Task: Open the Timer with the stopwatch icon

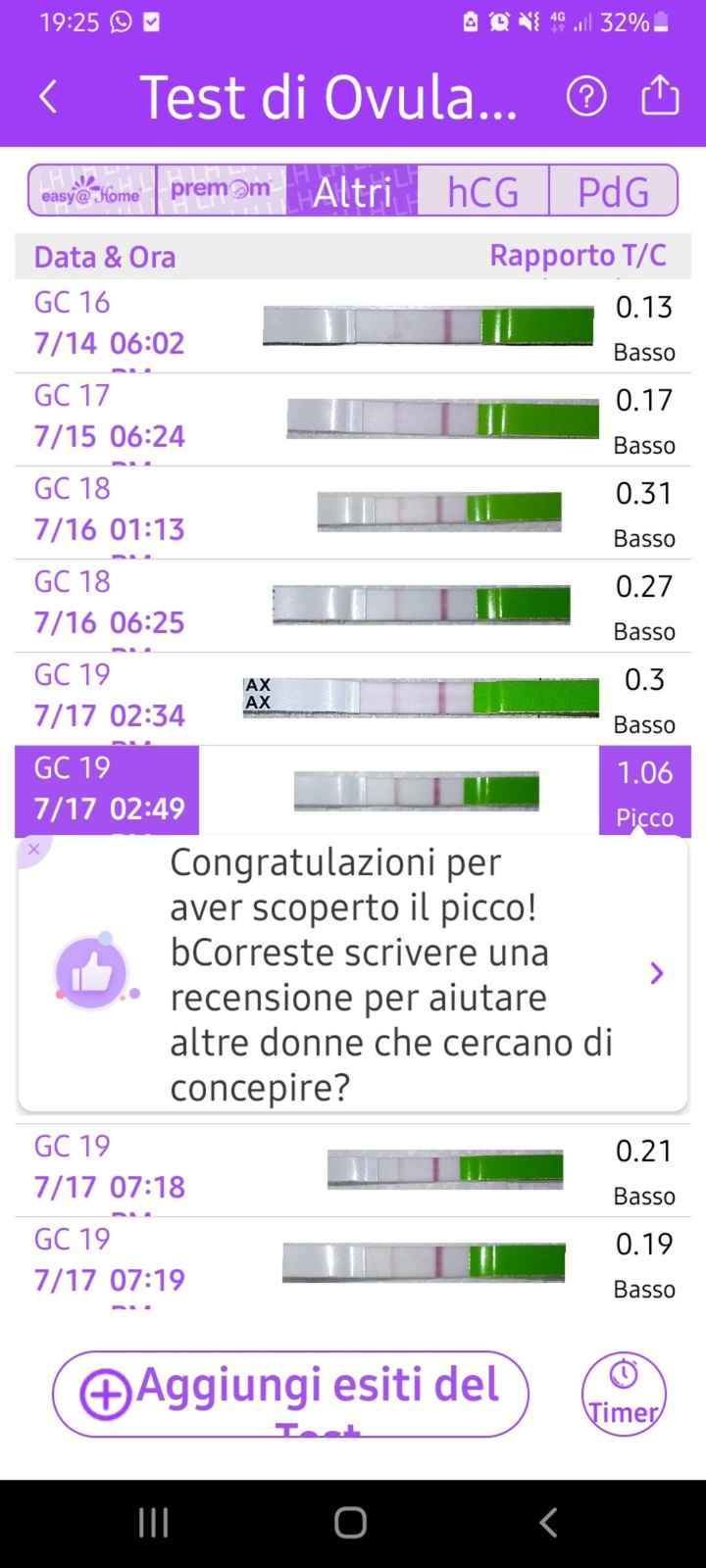Action: click(x=624, y=1392)
